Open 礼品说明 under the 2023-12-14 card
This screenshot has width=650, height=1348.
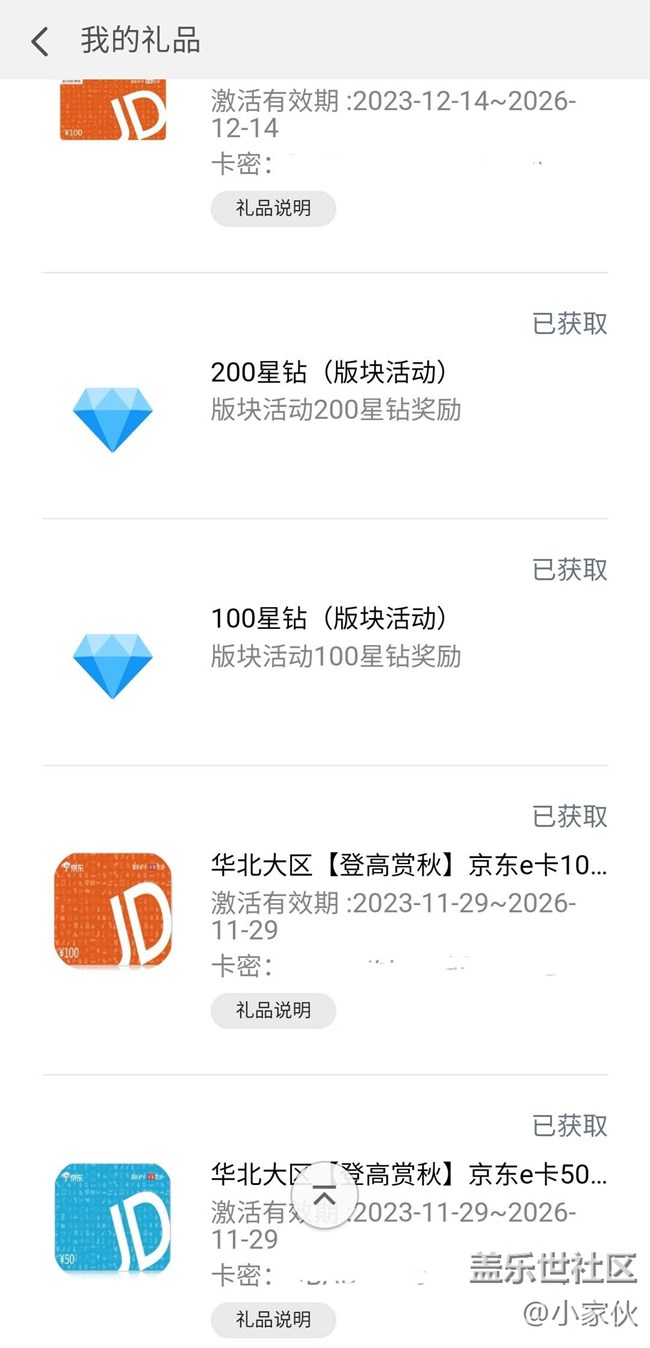click(x=273, y=208)
